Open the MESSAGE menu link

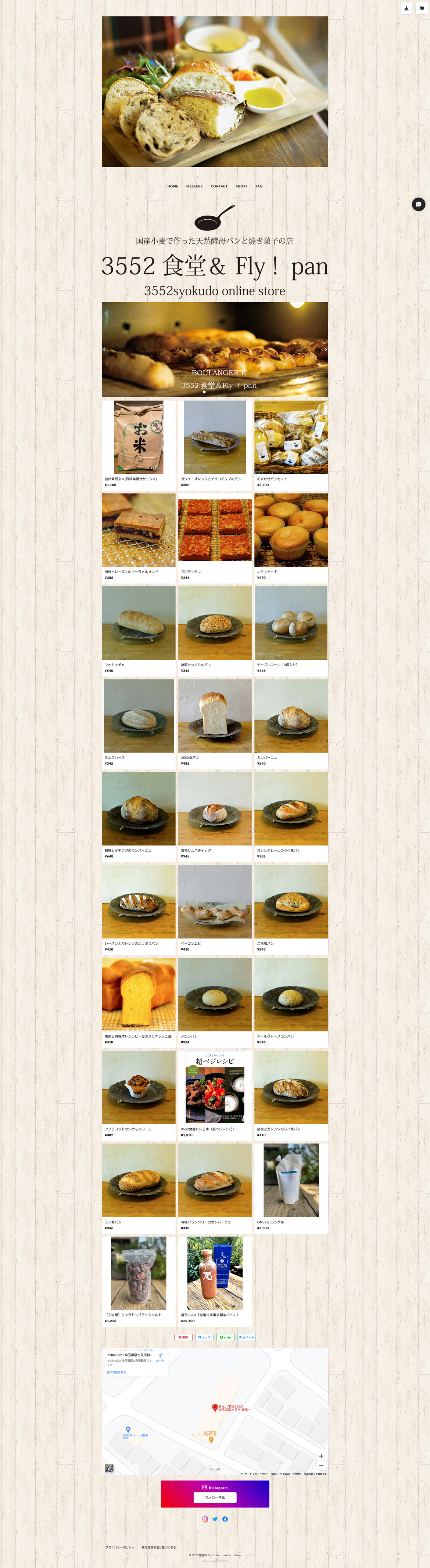tap(194, 186)
